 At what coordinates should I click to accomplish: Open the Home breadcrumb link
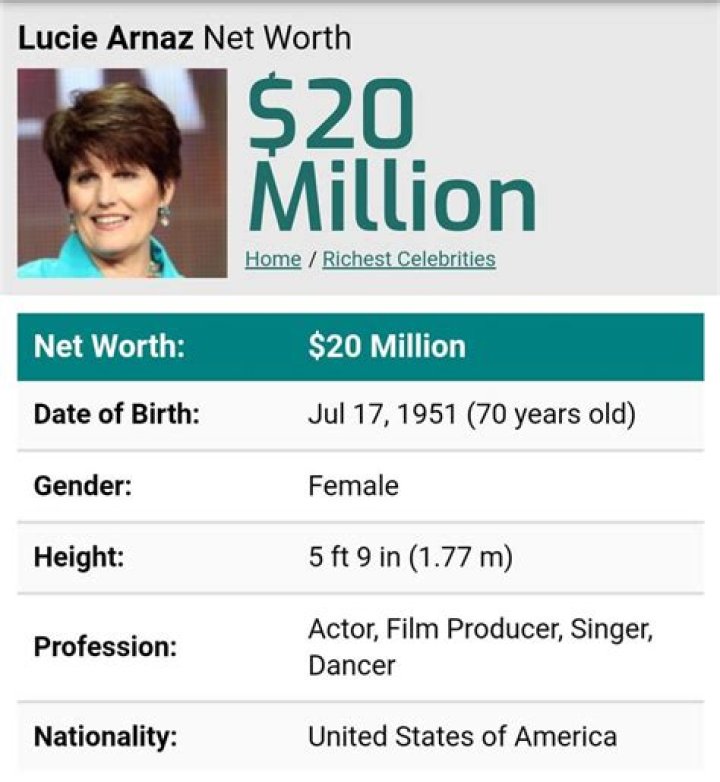point(273,259)
